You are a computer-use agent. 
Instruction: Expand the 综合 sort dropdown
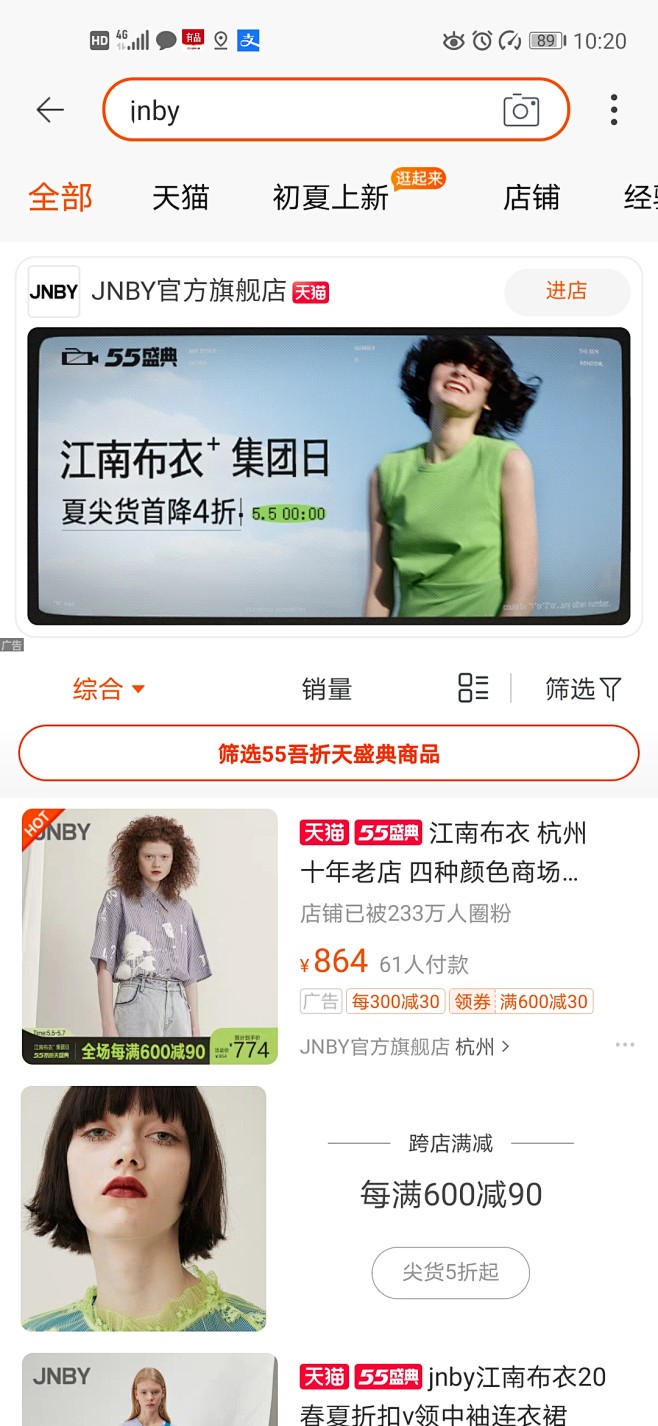109,689
